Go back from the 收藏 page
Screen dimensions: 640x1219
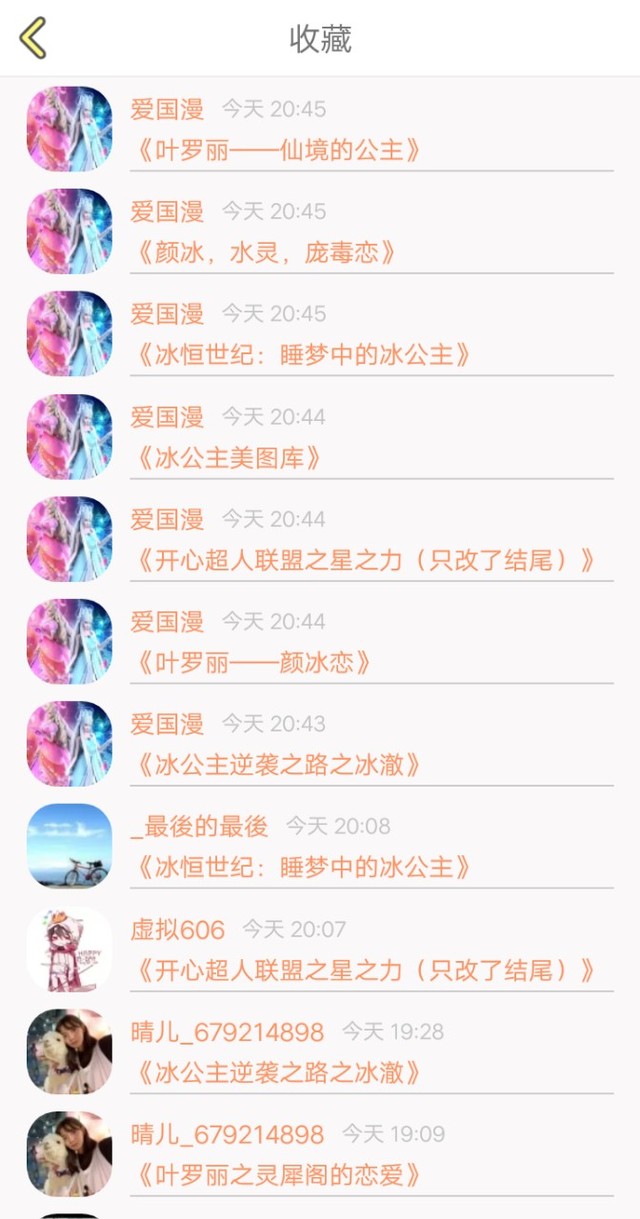click(x=33, y=38)
